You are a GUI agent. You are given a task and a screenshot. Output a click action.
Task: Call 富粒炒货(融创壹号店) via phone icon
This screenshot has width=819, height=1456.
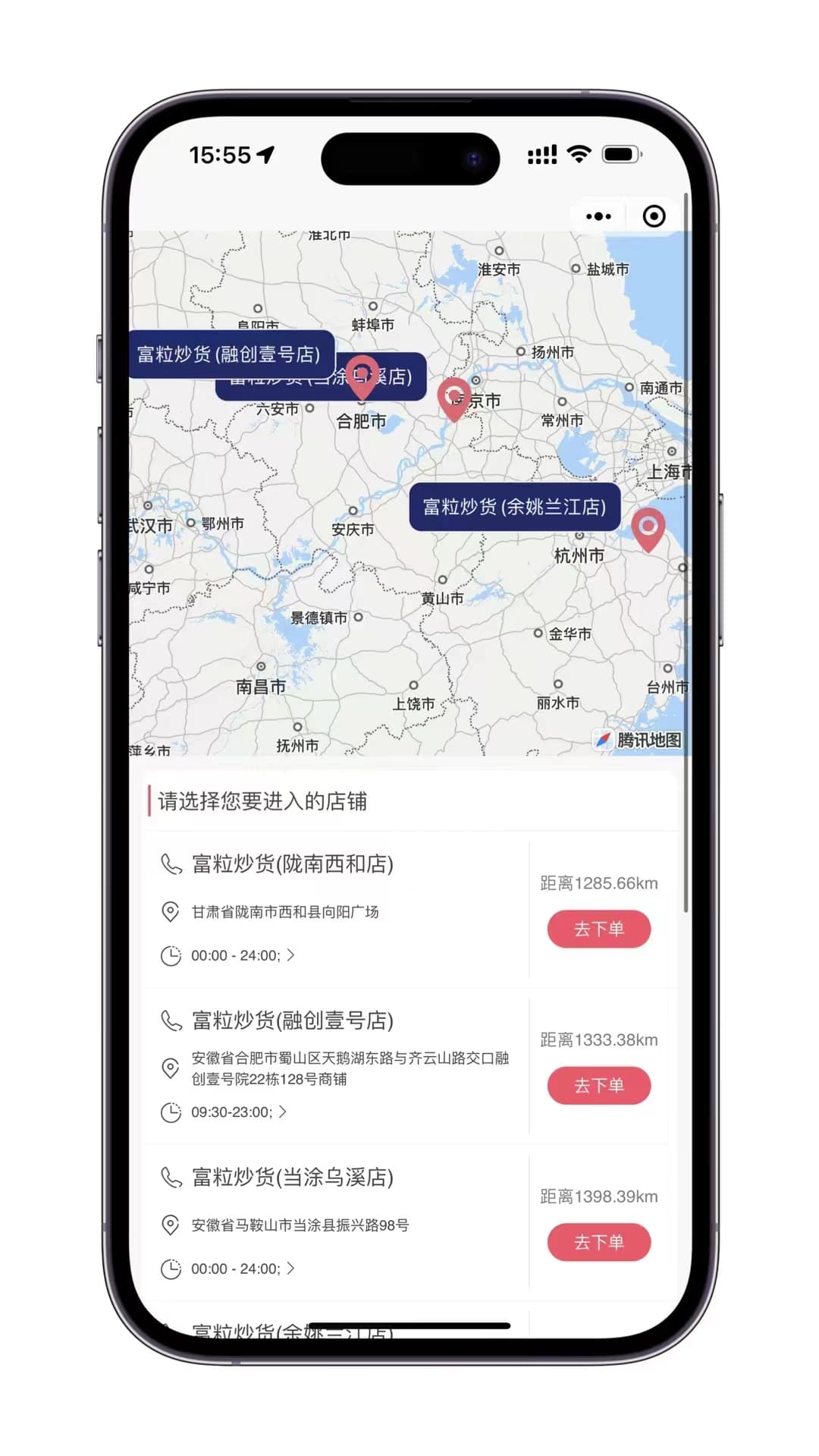coord(171,1020)
